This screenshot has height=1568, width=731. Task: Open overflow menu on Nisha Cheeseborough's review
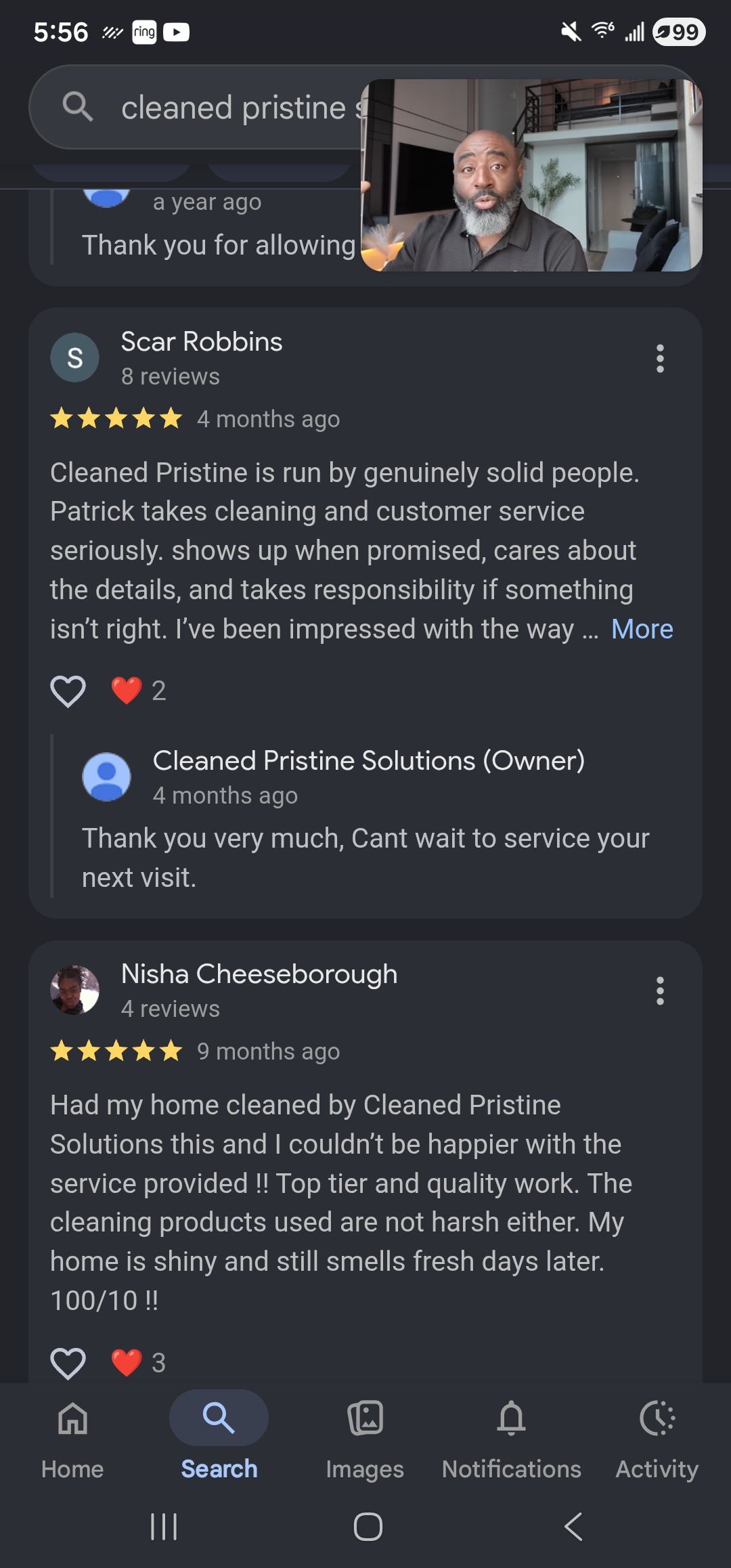660,990
